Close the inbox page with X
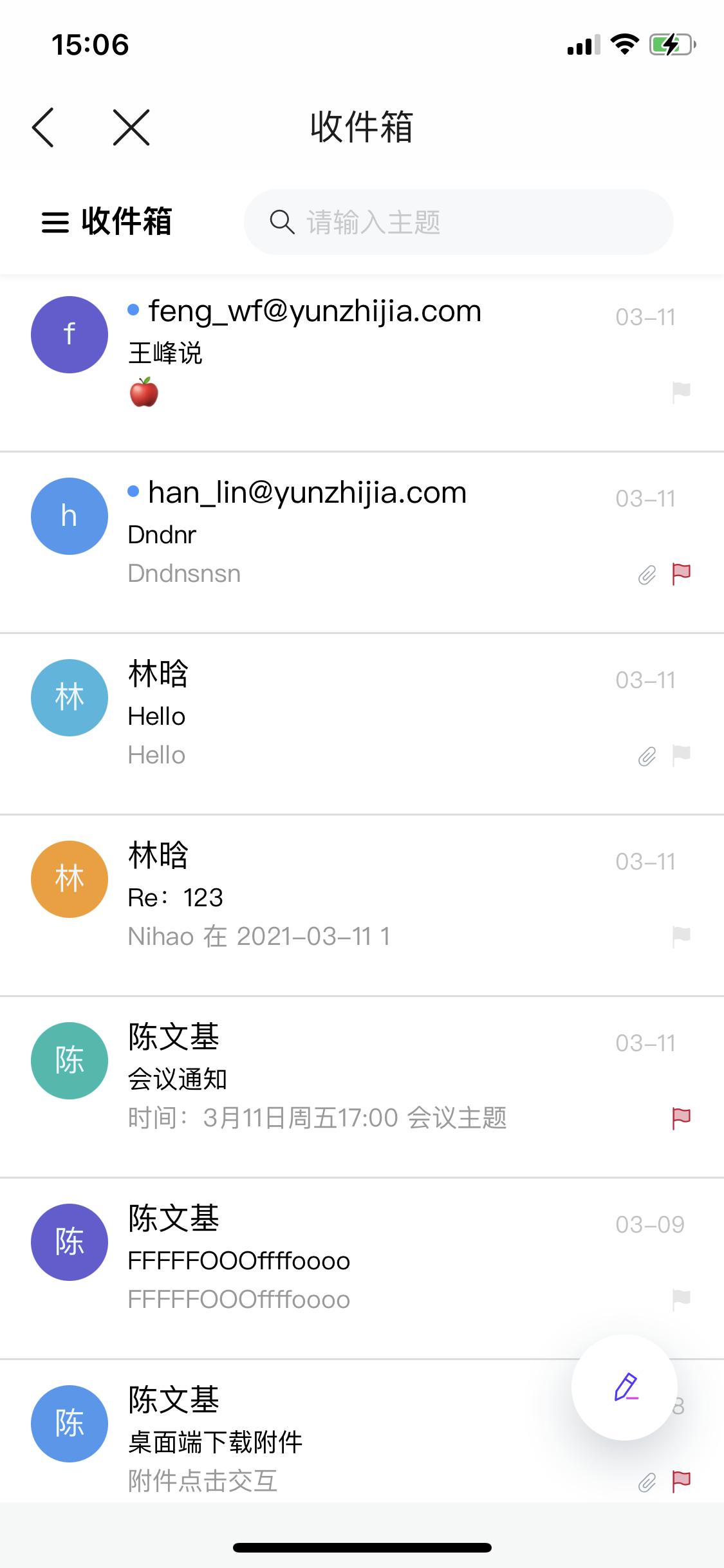 [x=131, y=127]
